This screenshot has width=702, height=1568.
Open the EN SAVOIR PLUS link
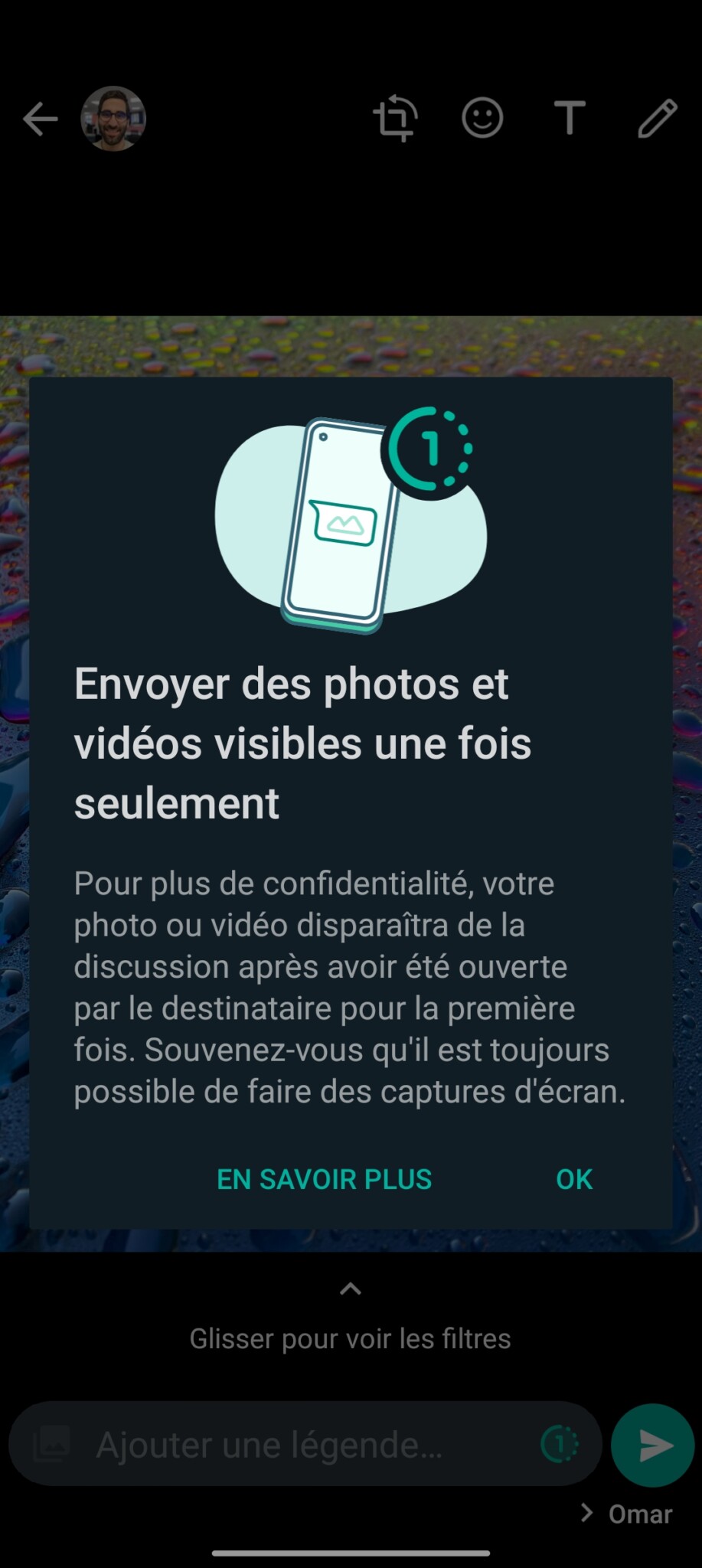pyautogui.click(x=324, y=1179)
